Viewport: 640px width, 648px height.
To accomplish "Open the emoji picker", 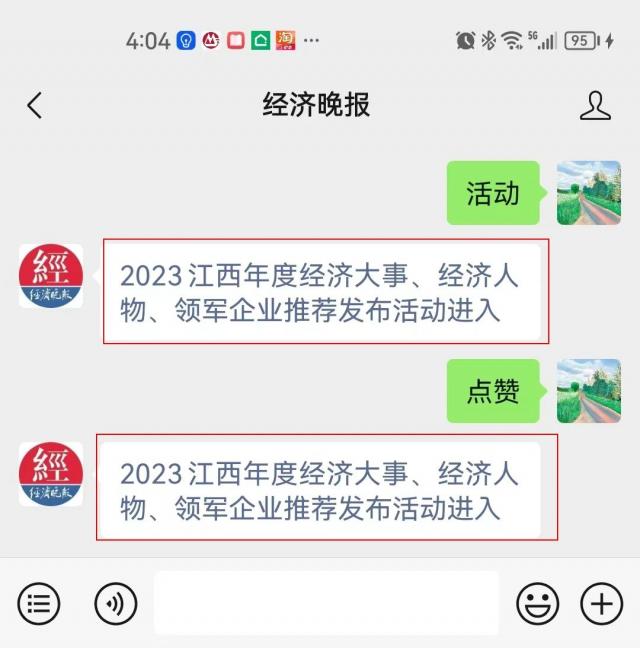I will (537, 603).
